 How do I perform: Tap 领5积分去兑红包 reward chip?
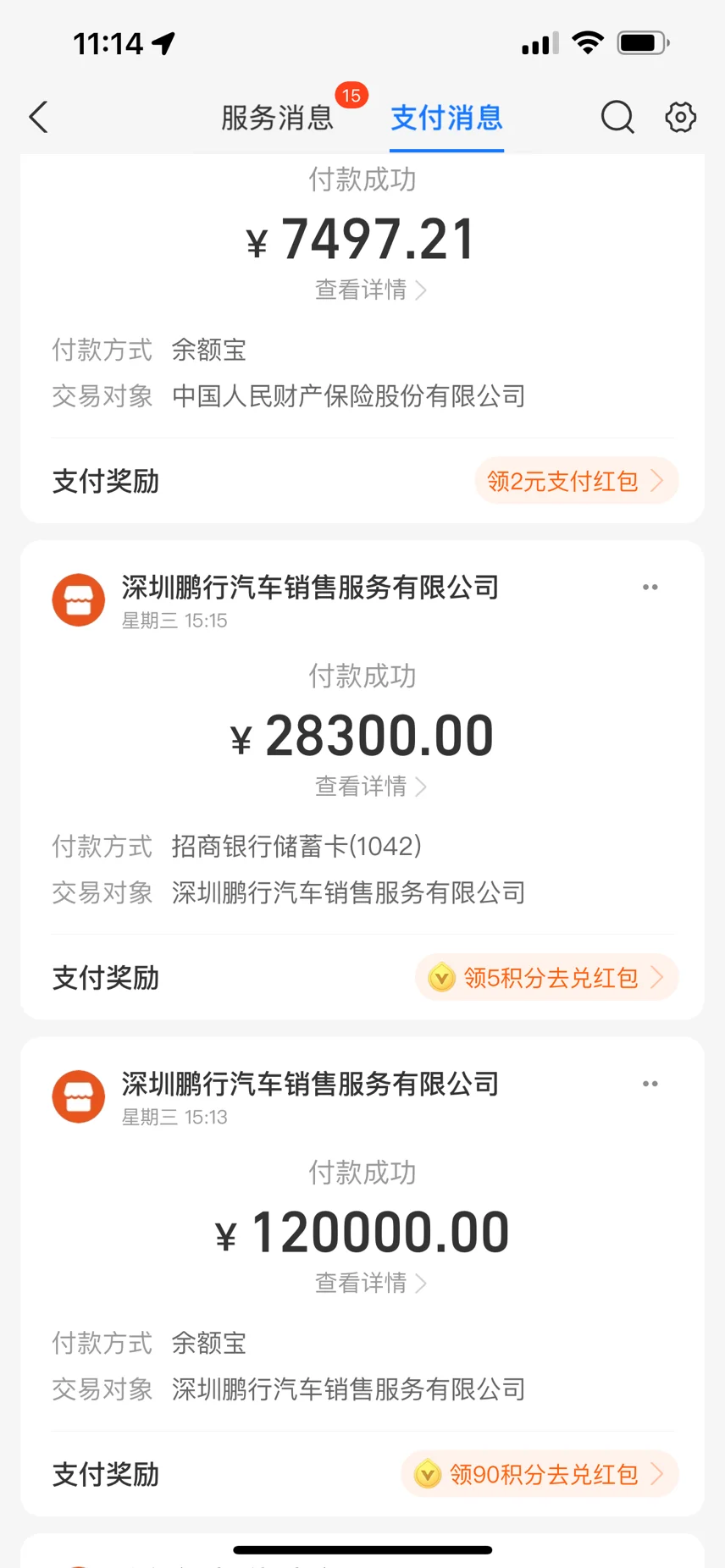coord(546,978)
